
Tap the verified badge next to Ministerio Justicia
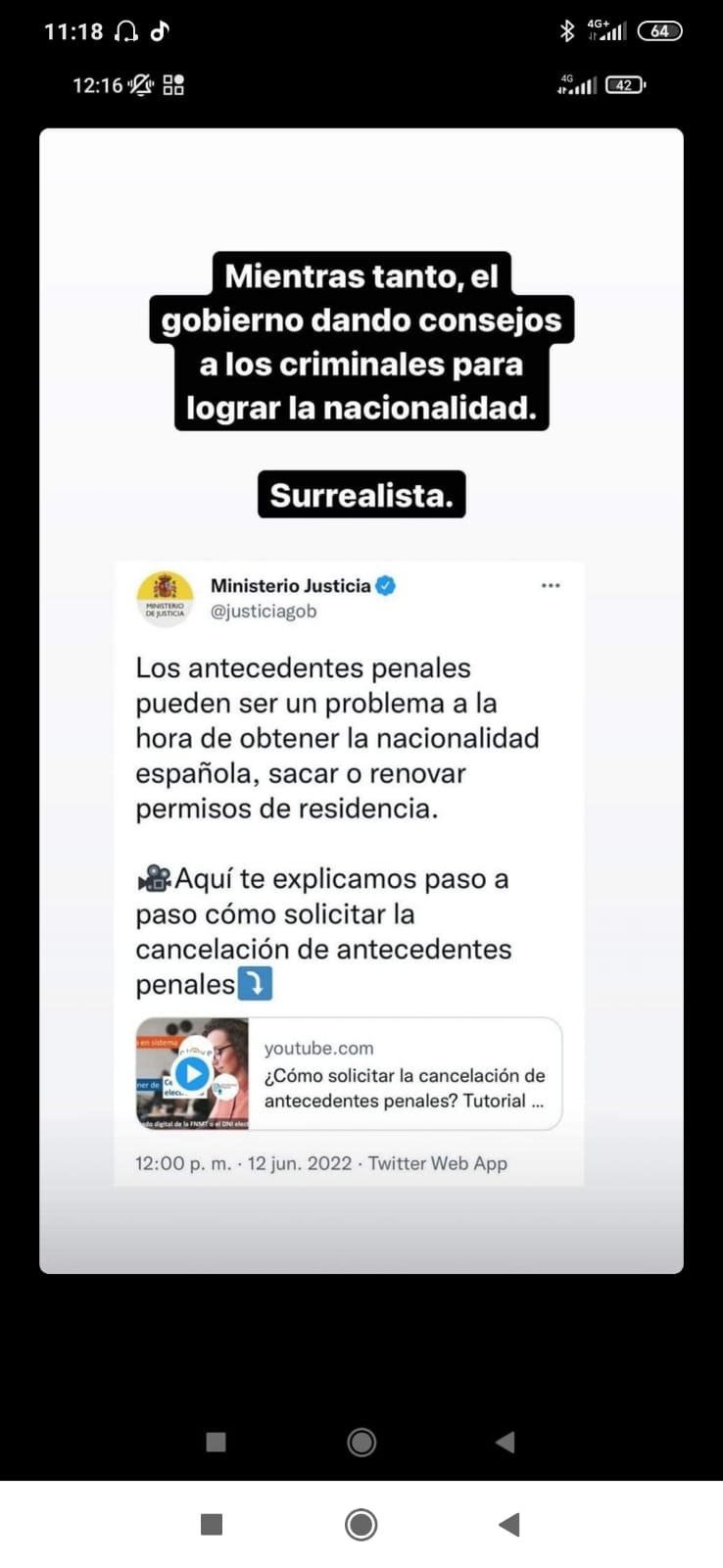(x=385, y=585)
